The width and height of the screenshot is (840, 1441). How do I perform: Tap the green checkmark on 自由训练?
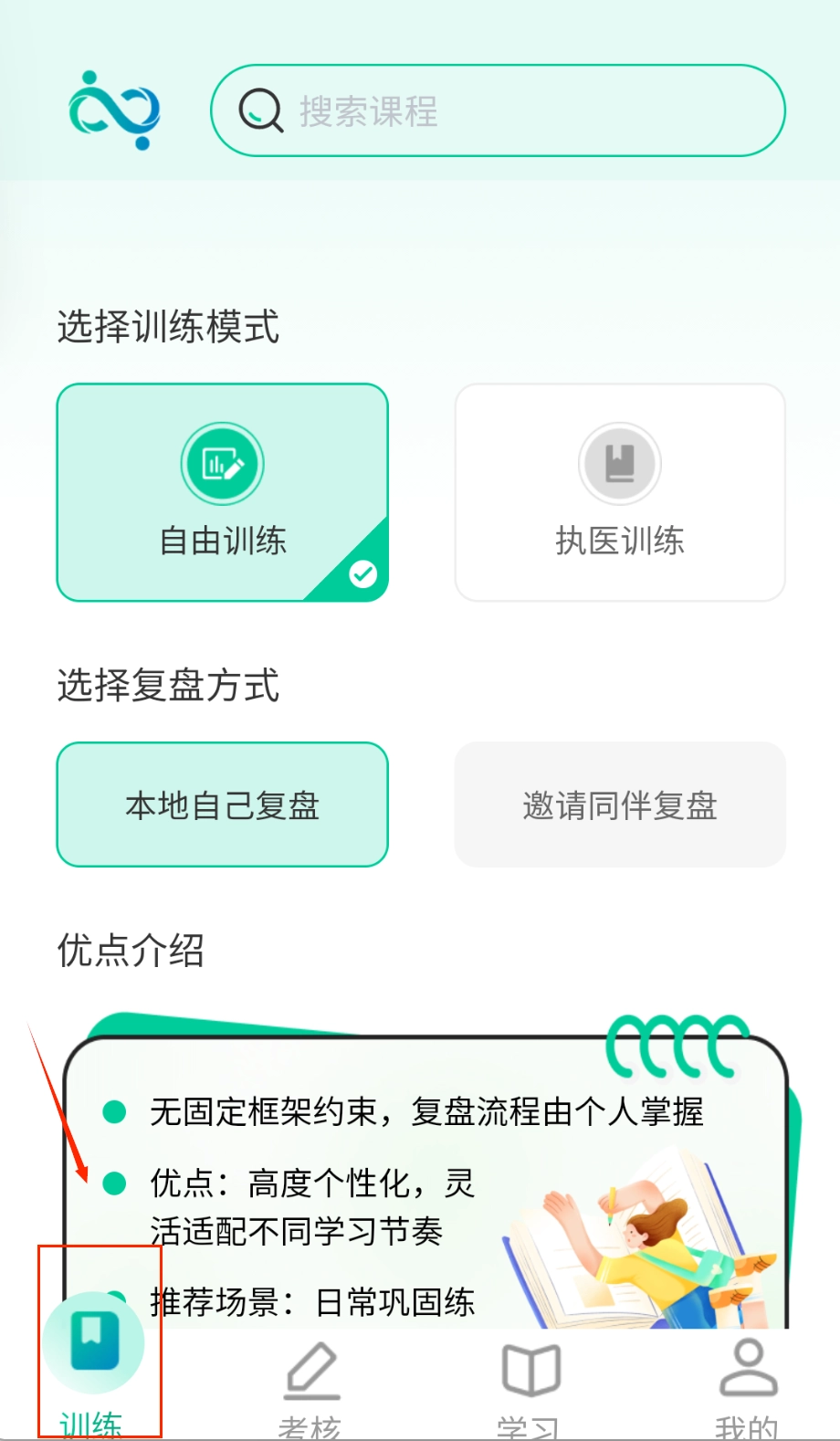[364, 573]
